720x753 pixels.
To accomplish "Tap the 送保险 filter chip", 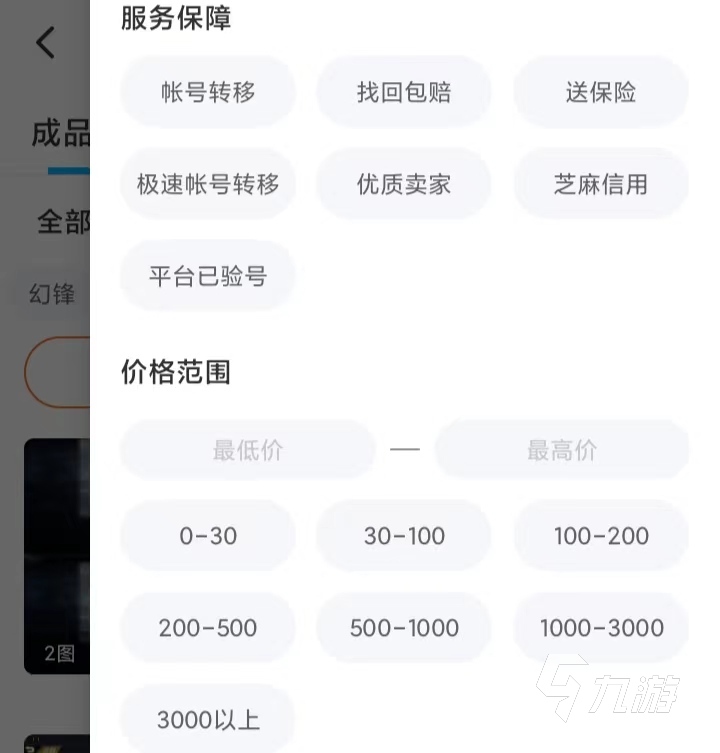I will point(601,92).
